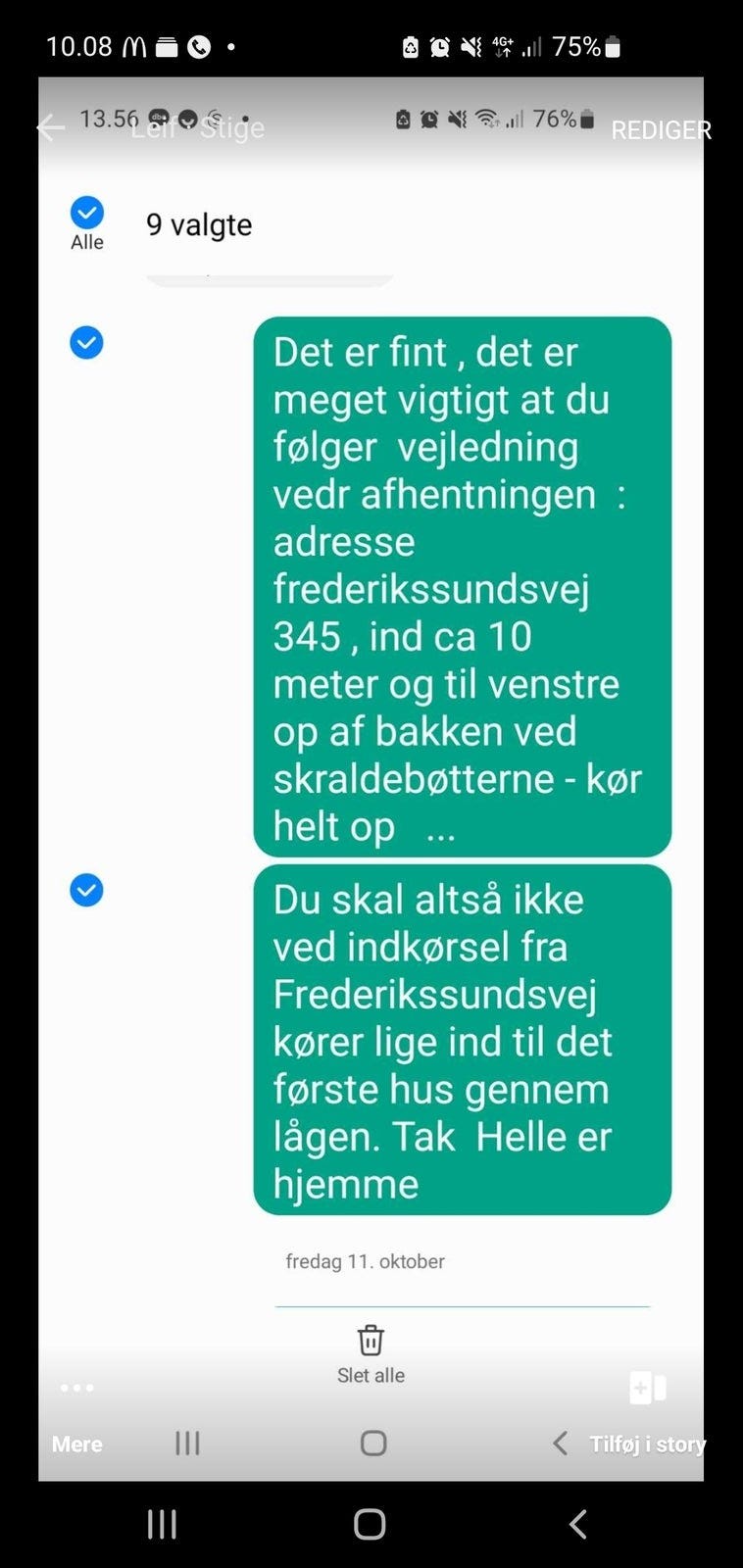
Task: Tap Tilføj i story
Action: (x=647, y=1444)
